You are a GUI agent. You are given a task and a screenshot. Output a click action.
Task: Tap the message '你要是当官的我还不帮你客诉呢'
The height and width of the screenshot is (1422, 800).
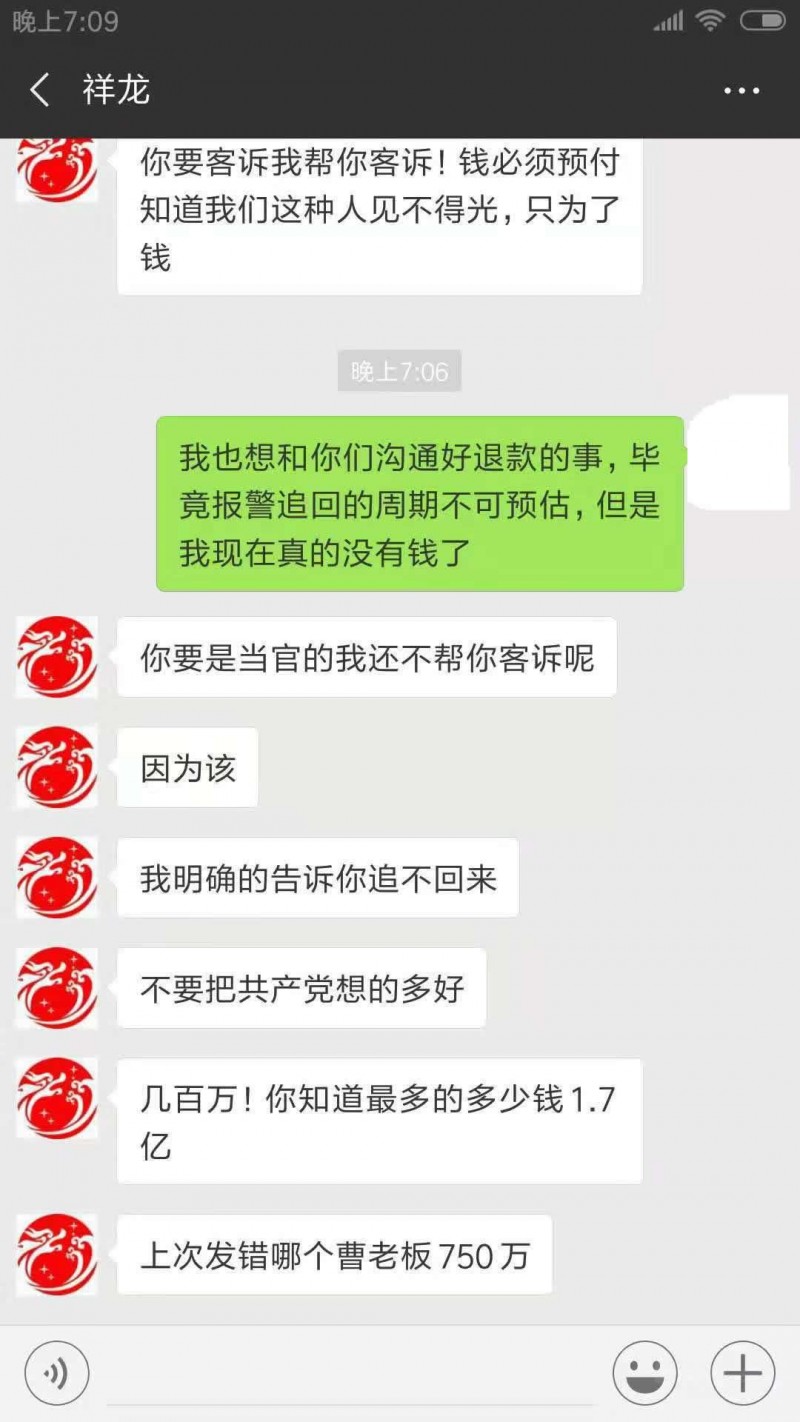[368, 657]
